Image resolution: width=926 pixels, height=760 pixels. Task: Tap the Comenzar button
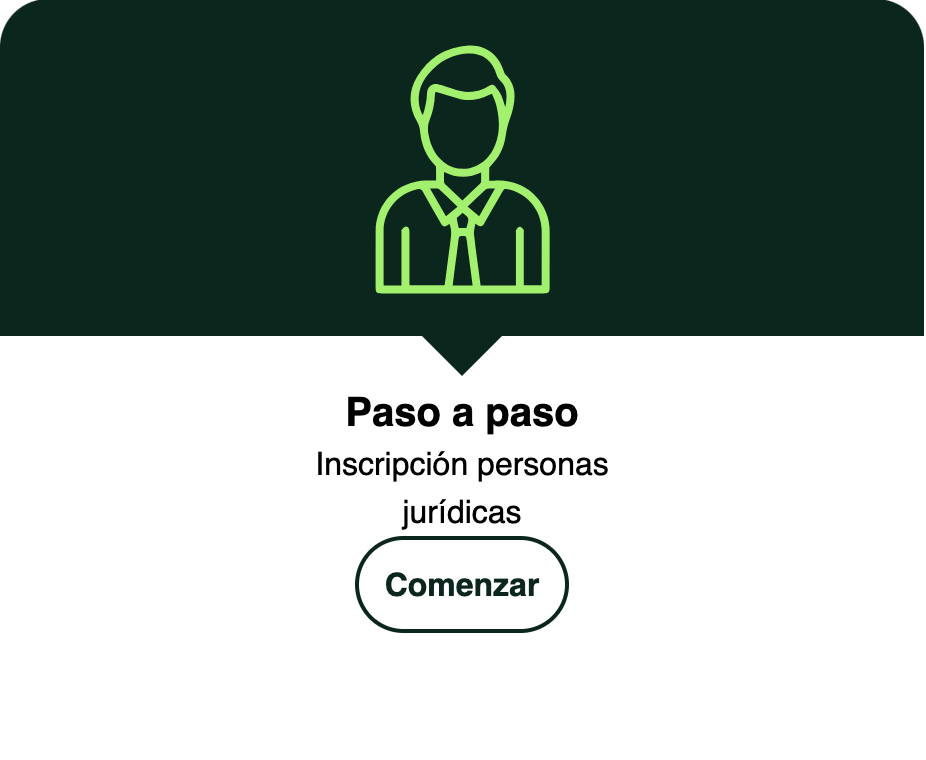[462, 585]
